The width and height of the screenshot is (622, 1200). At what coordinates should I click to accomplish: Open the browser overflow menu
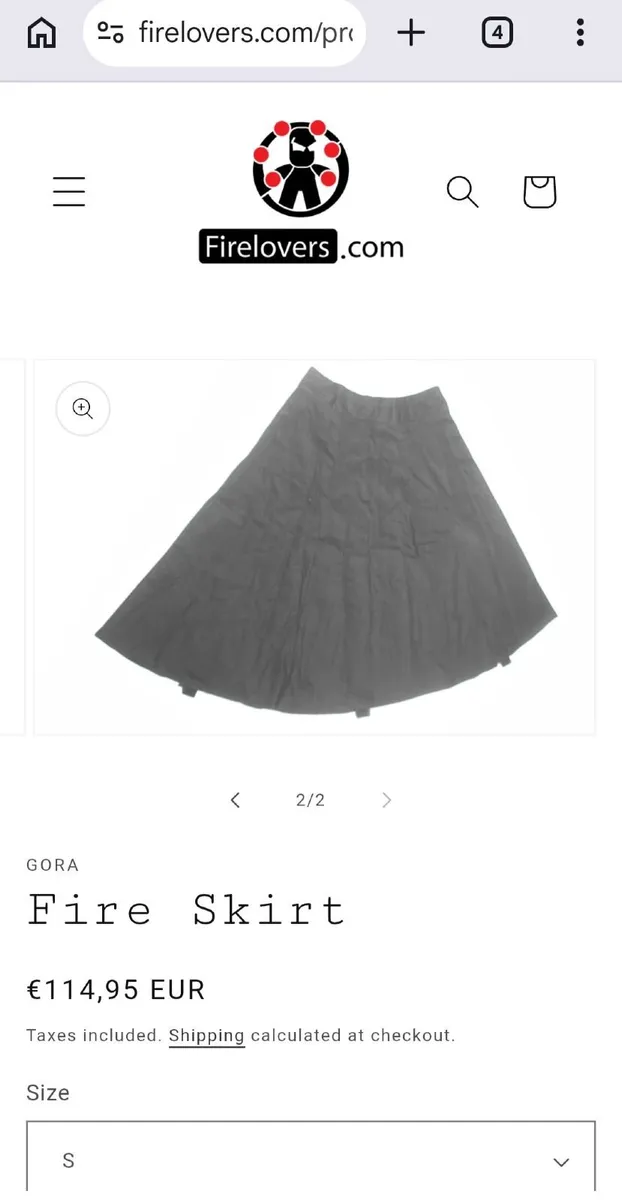point(580,33)
